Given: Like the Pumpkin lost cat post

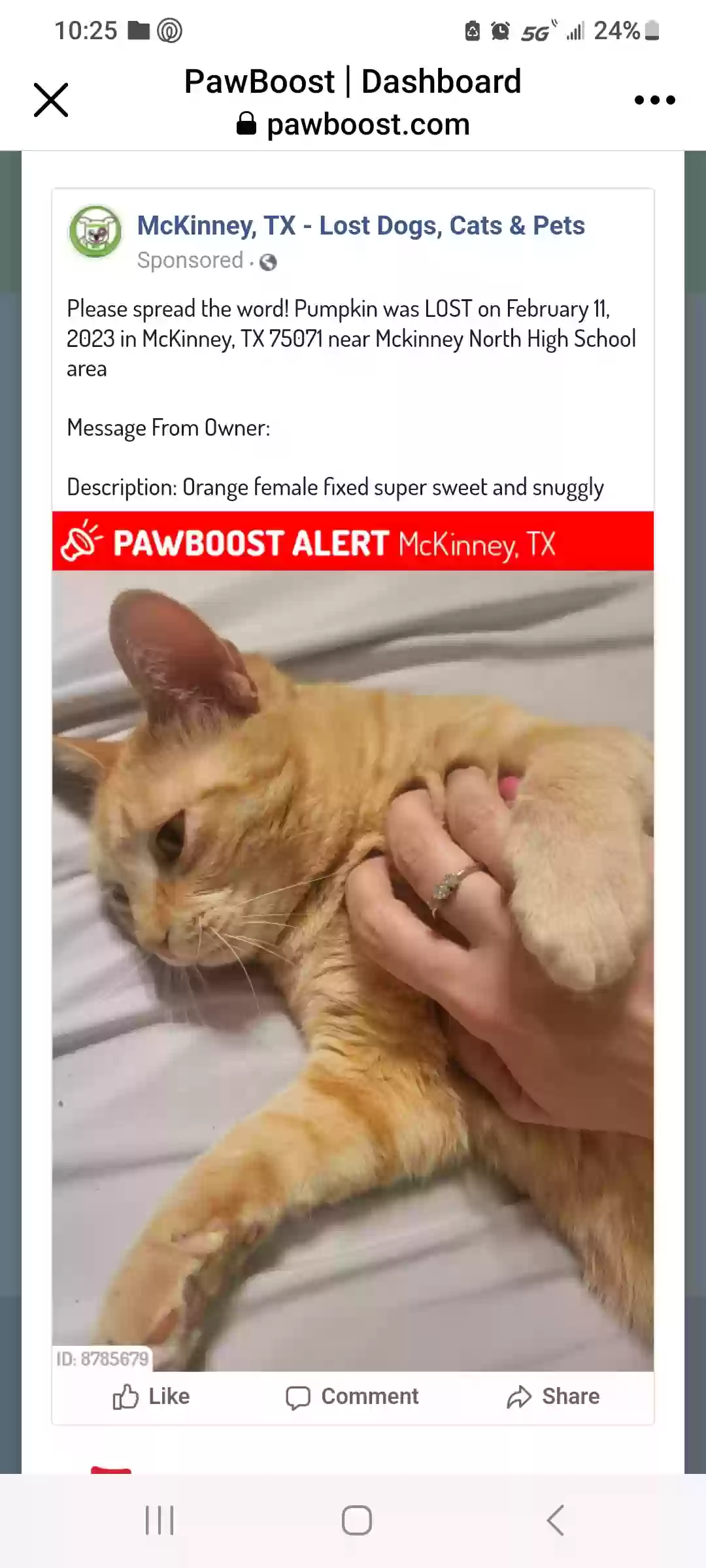Looking at the screenshot, I should pyautogui.click(x=151, y=1397).
